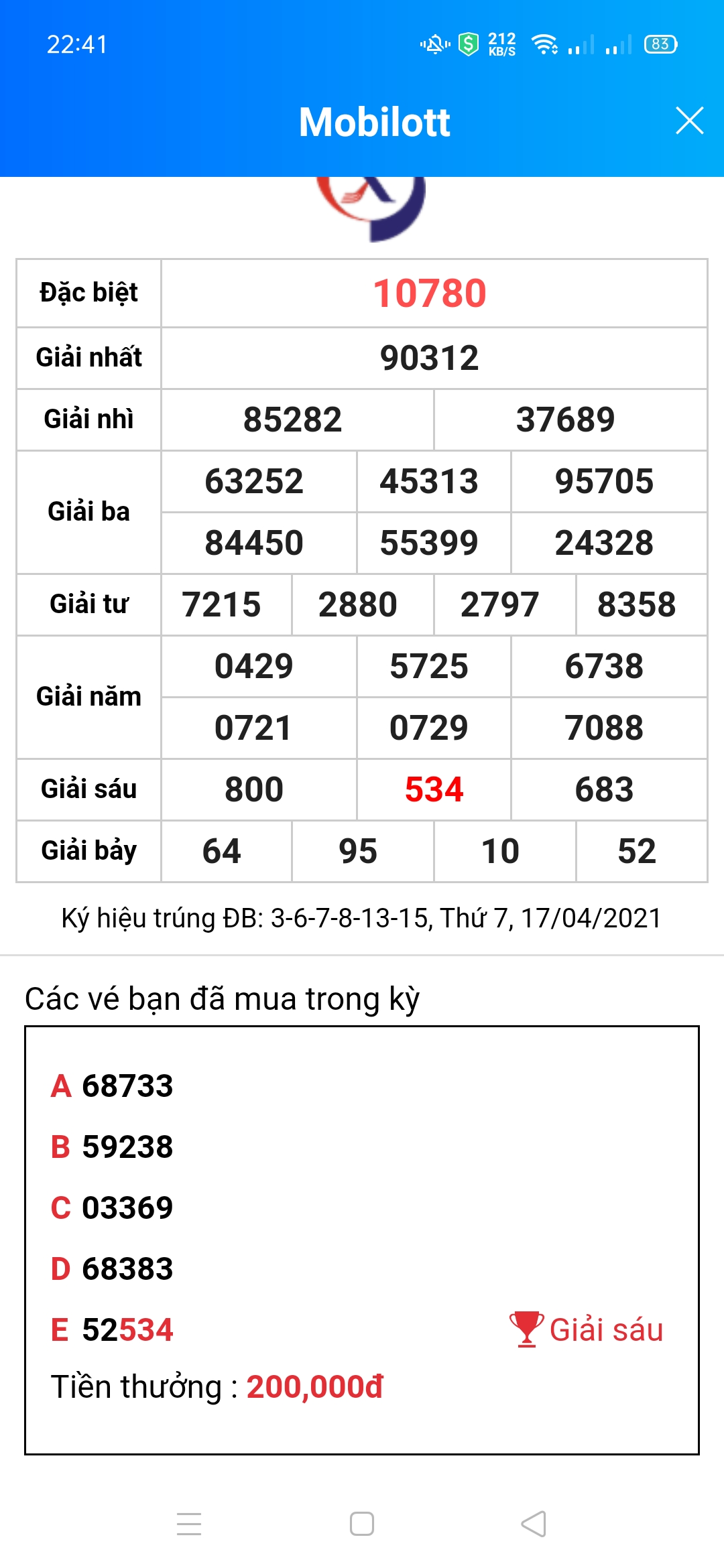Viewport: 724px width, 1568px height.
Task: Close the Mobilott results screen
Action: [x=689, y=121]
